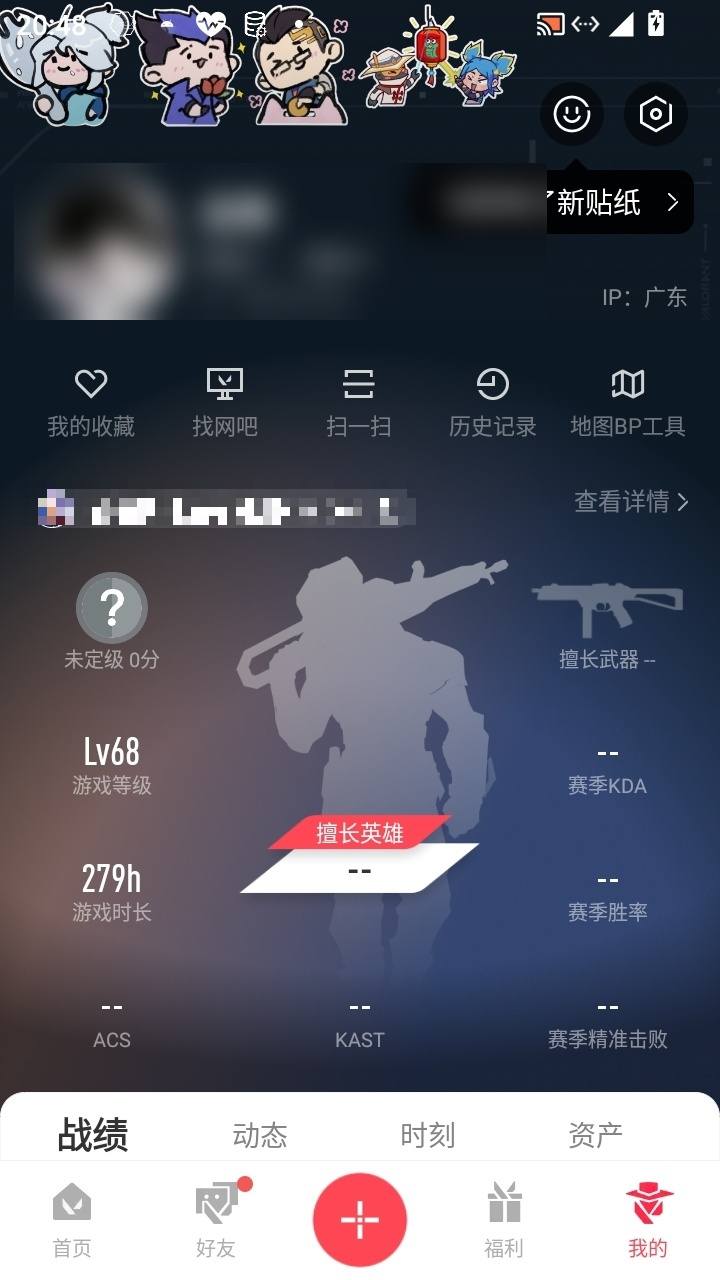Launch 地图BP工具 via the map icon
Screen dimensions: 720x1280
click(628, 383)
